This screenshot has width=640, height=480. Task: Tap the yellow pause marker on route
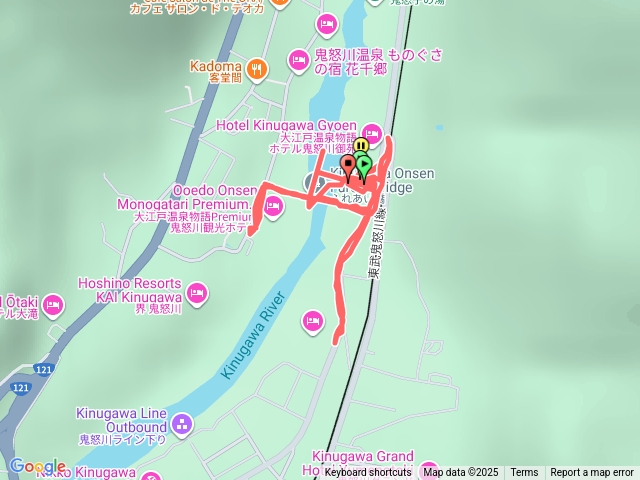coord(360,147)
